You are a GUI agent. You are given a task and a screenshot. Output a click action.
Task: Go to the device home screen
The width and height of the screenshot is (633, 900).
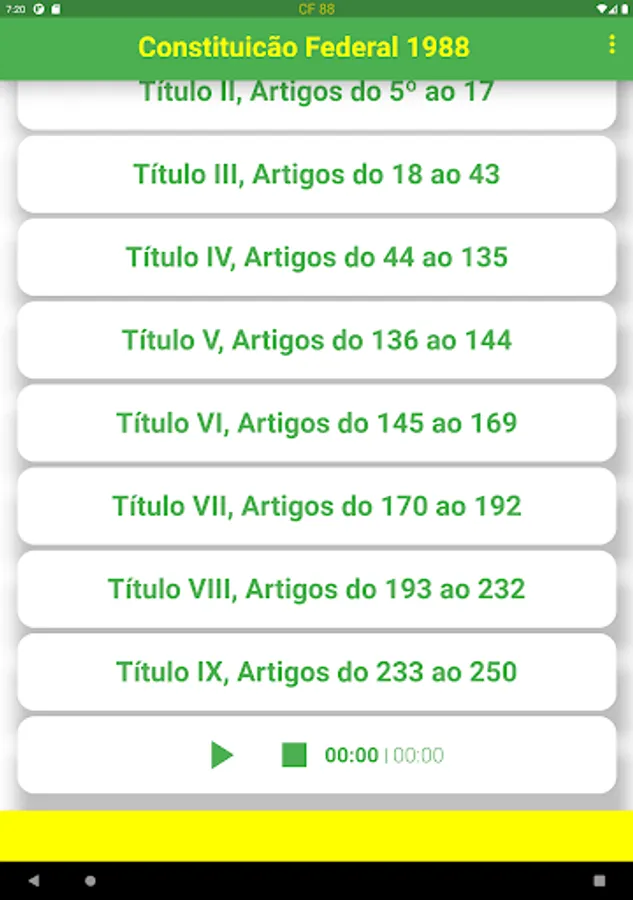pyautogui.click(x=90, y=881)
